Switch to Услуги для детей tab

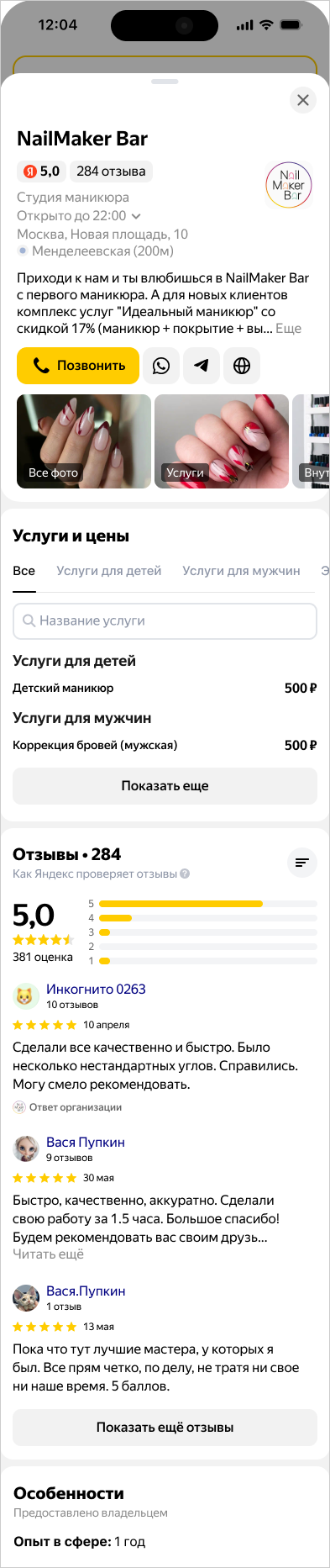[109, 571]
